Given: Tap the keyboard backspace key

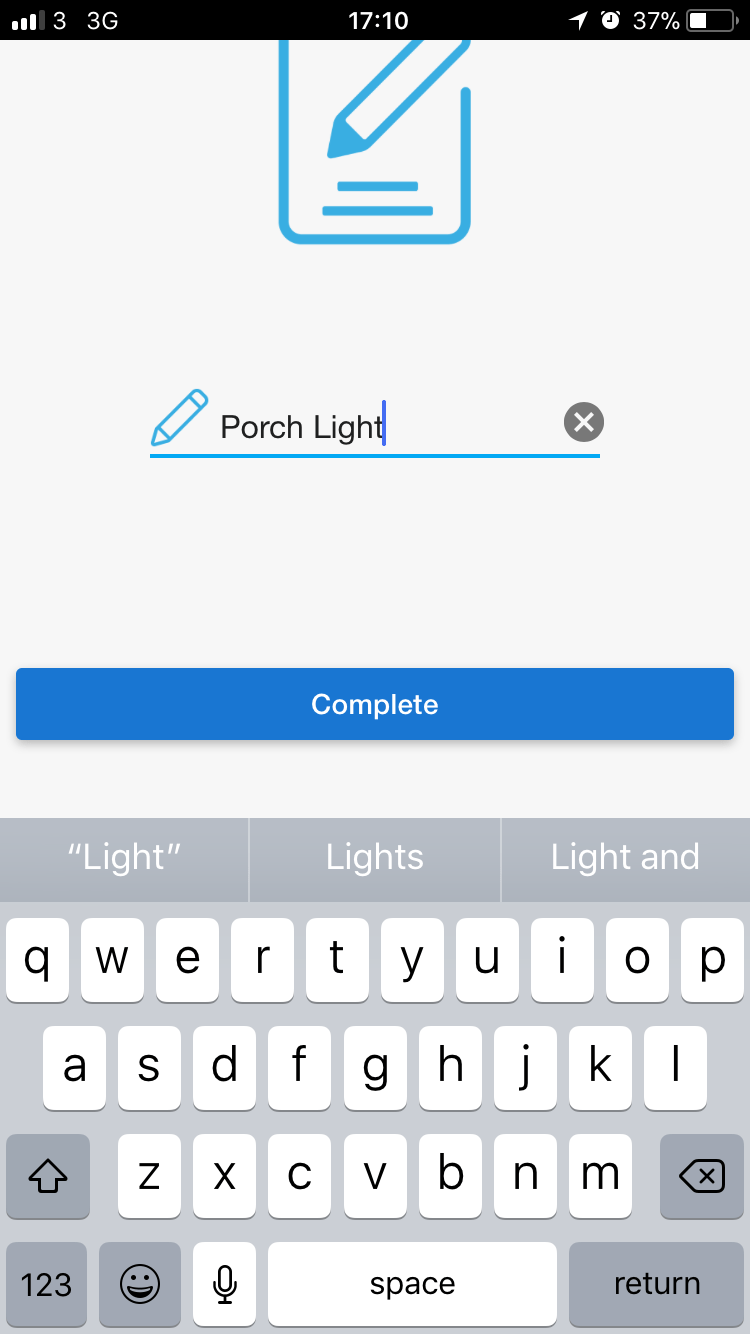Looking at the screenshot, I should pyautogui.click(x=702, y=1176).
